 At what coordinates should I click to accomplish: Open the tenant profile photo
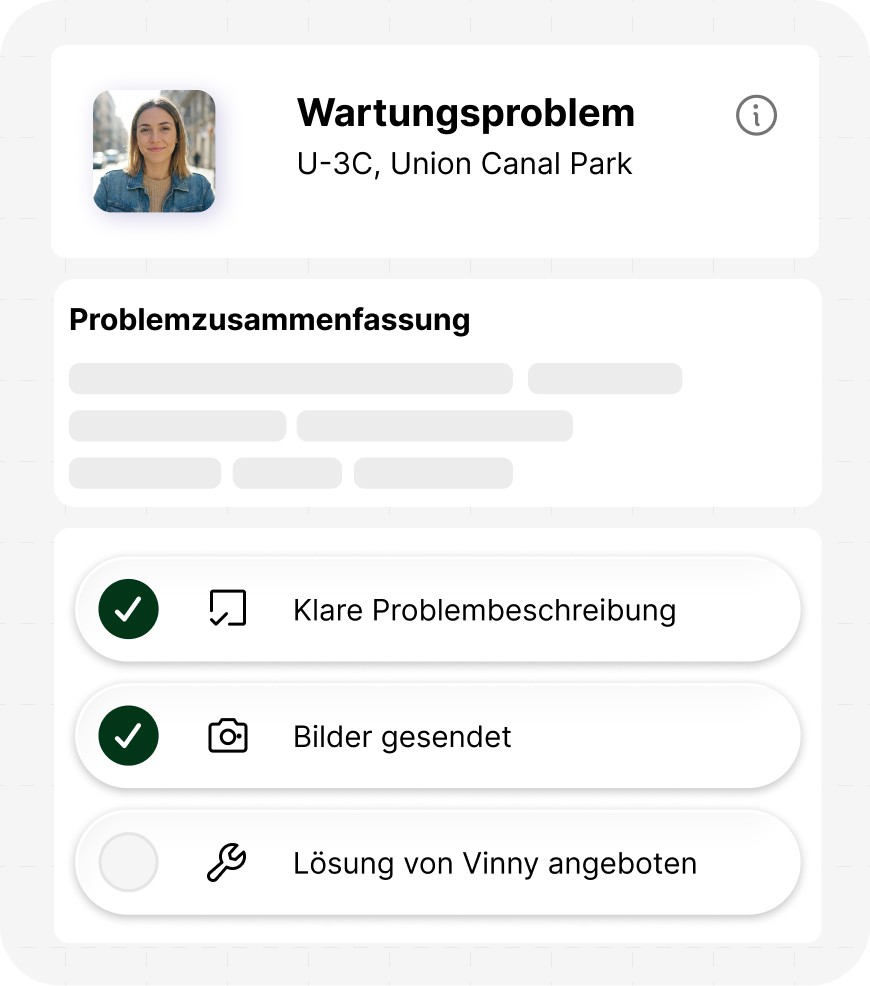click(x=154, y=151)
